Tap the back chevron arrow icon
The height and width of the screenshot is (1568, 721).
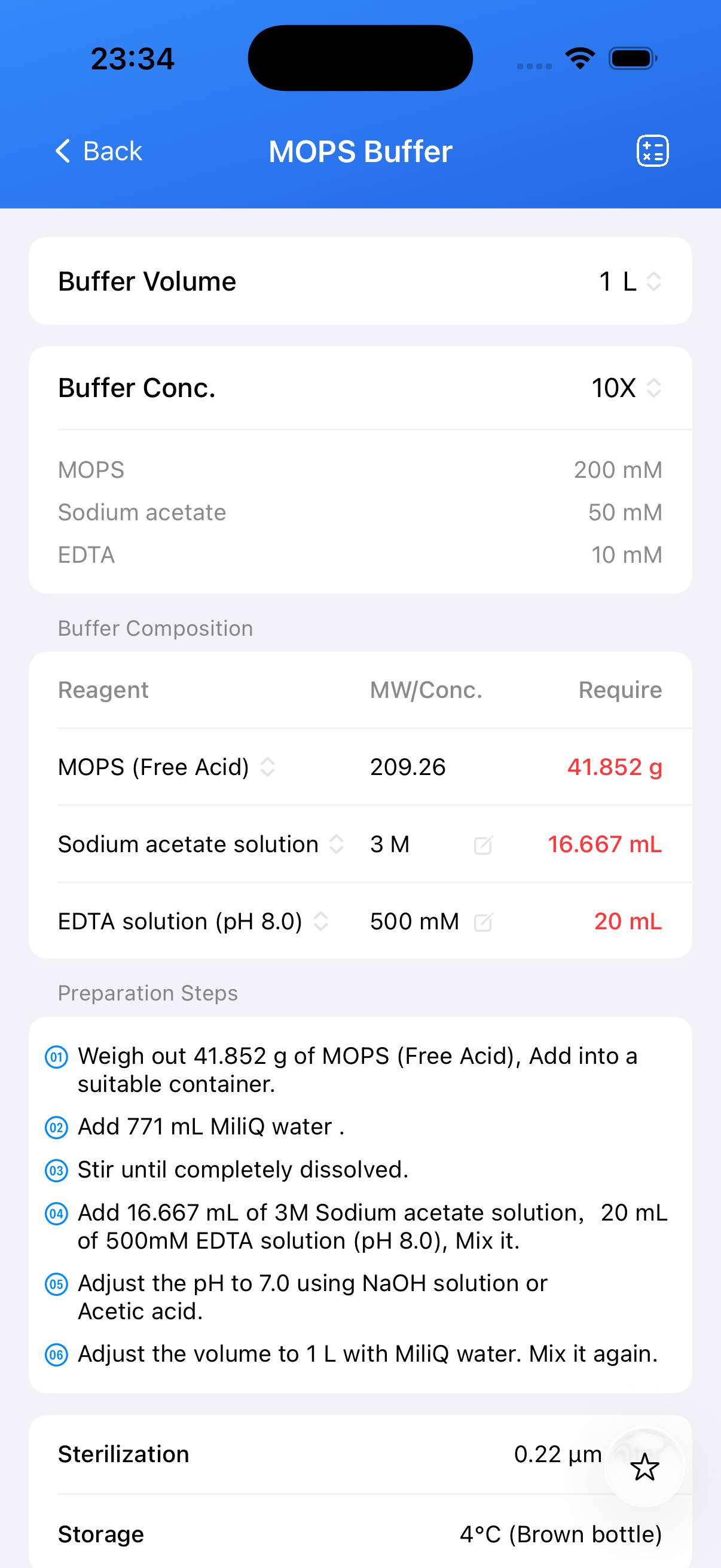[63, 150]
